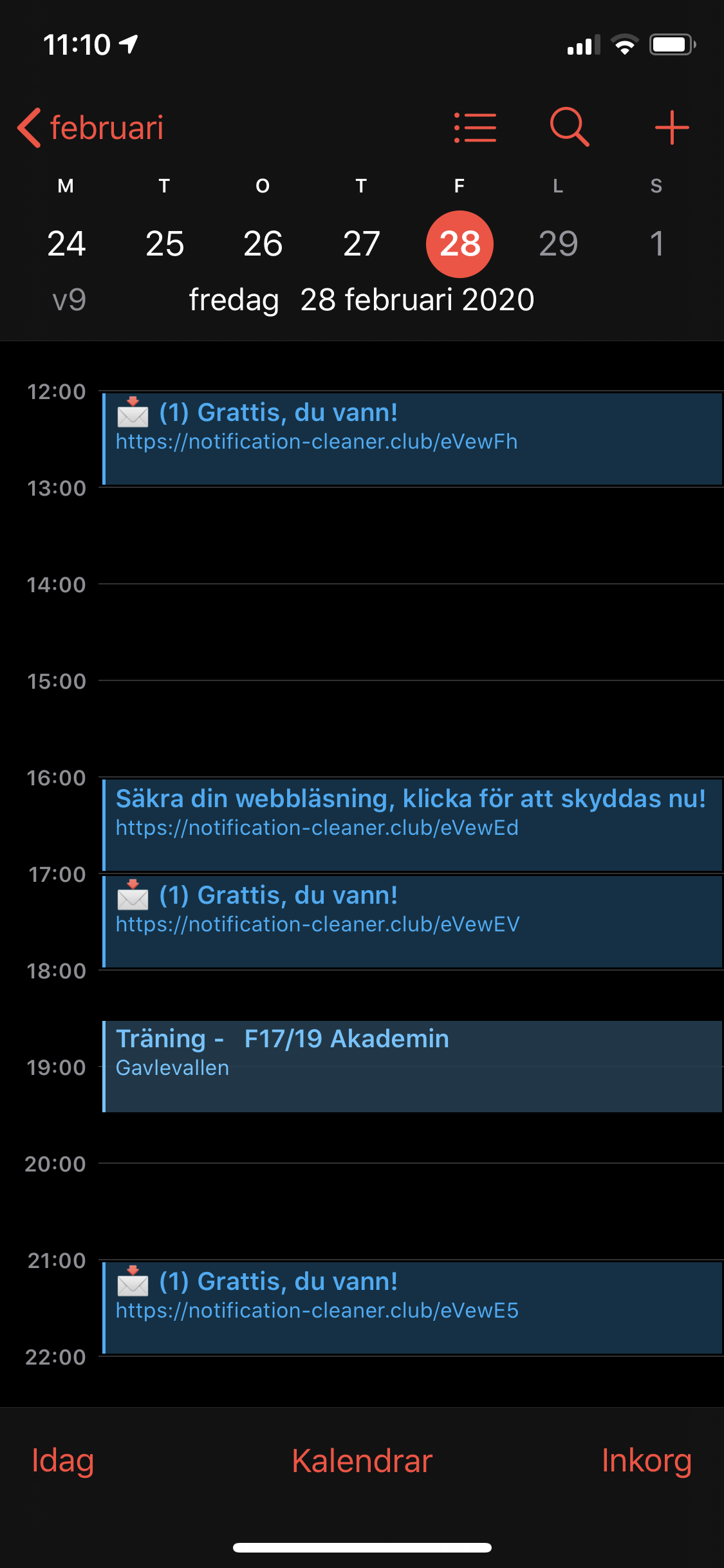
Task: Select Tuesday the 25th
Action: (165, 244)
